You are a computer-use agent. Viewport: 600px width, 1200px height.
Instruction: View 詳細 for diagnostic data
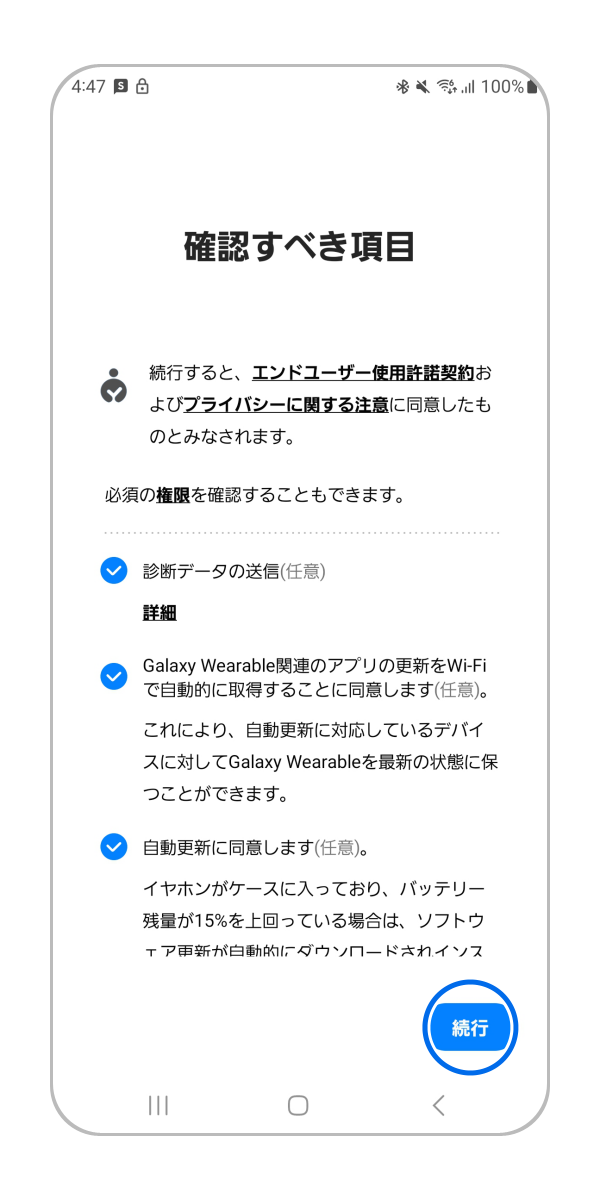pos(160,613)
